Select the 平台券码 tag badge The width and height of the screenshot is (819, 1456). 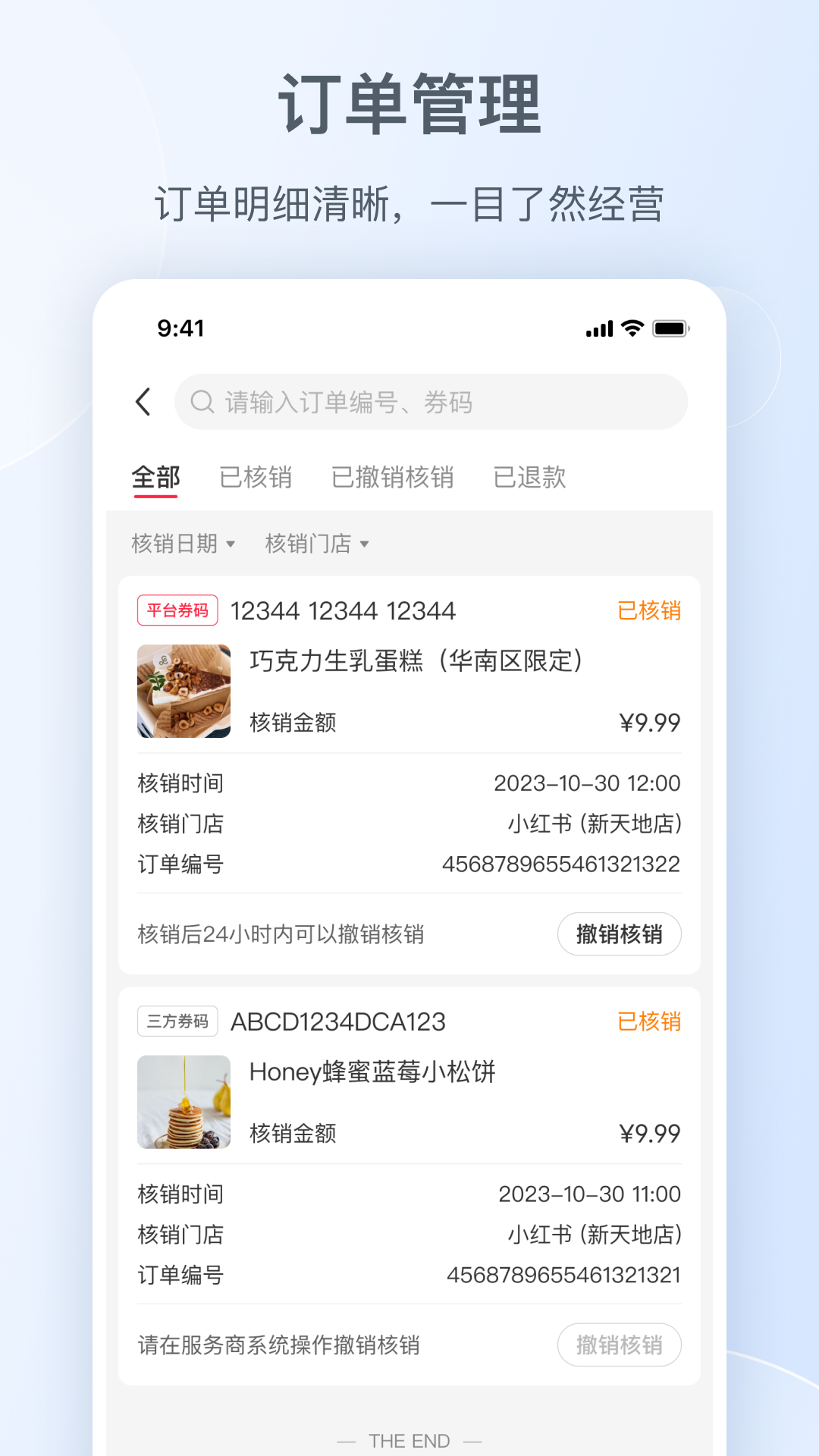coord(177,609)
